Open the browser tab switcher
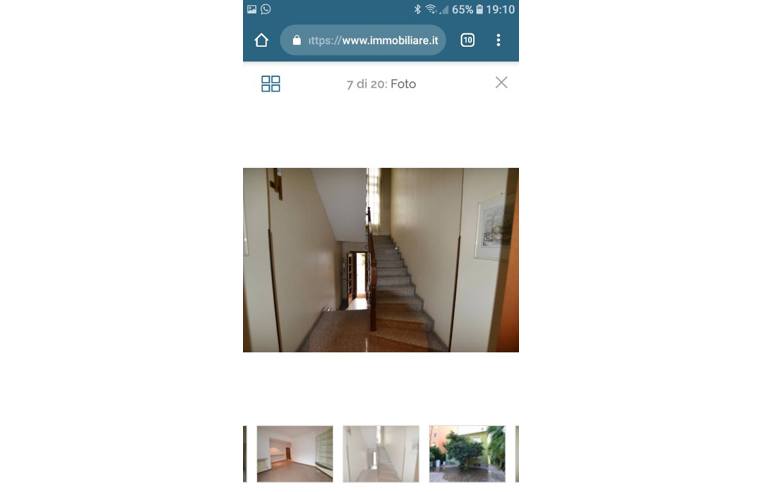Viewport: 764px width, 492px height. (x=467, y=40)
